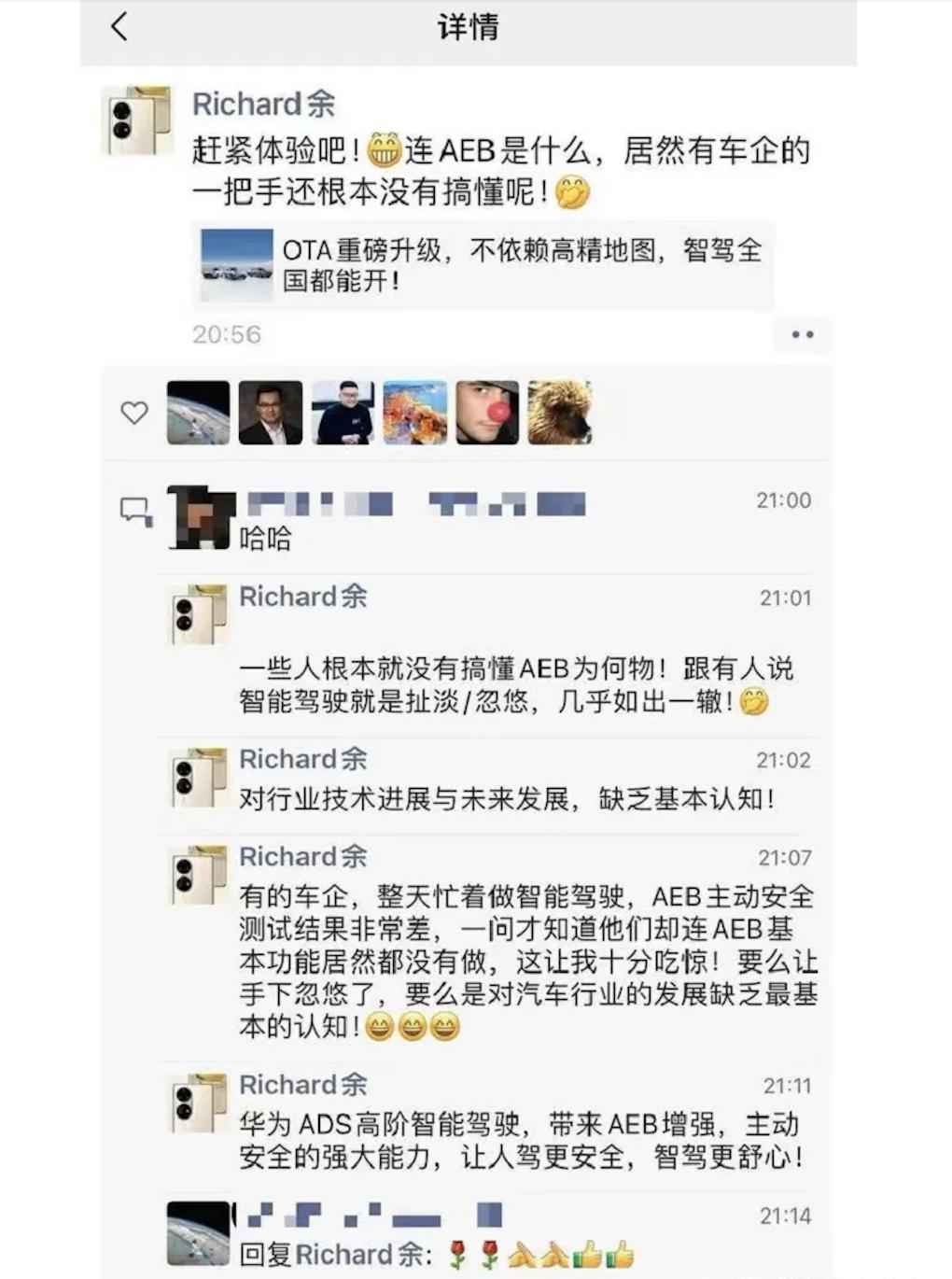Open the OTA重磅升级 shared article card
This screenshot has height=1279, width=952.
coord(482,265)
